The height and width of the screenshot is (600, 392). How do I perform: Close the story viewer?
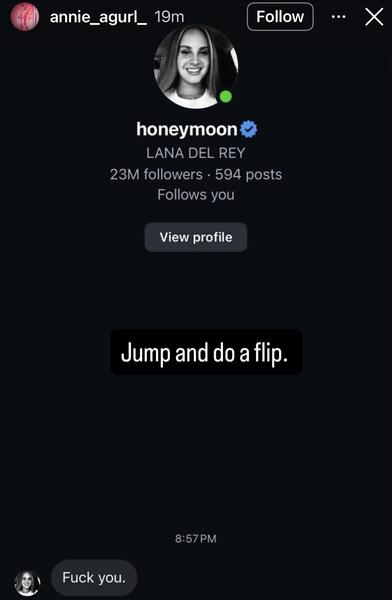coord(374,17)
